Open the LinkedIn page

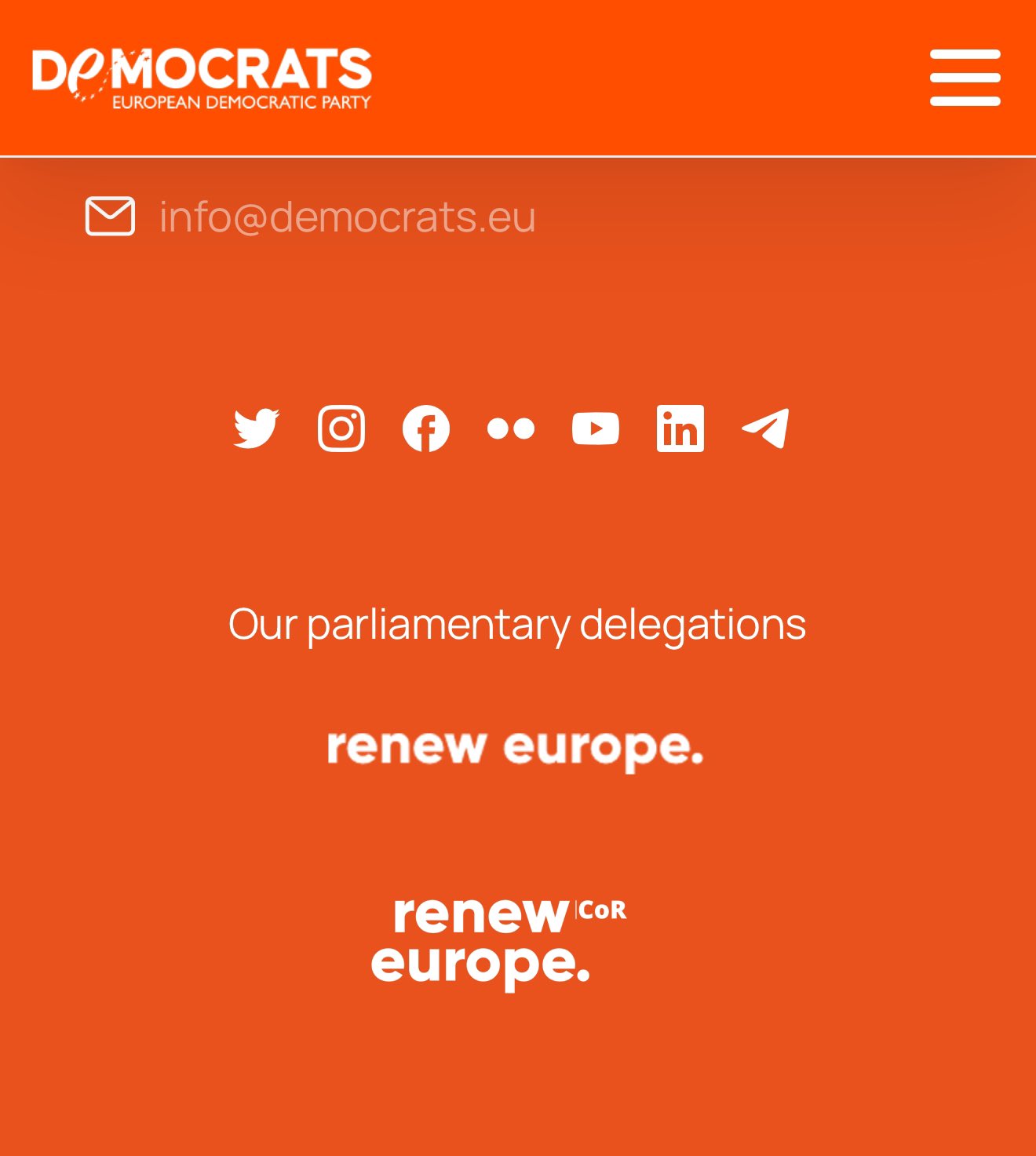pyautogui.click(x=680, y=428)
